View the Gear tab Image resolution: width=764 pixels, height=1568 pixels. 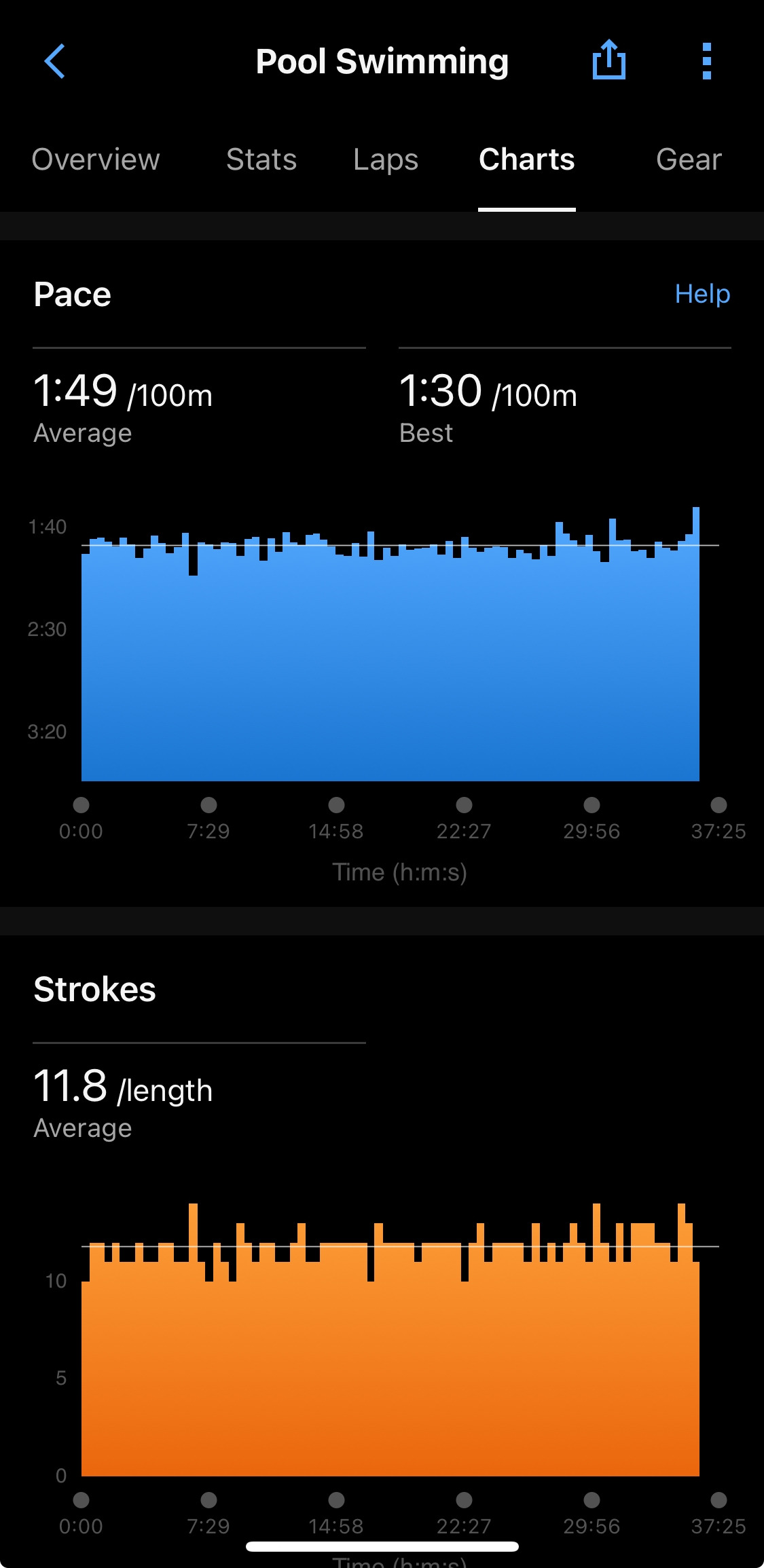tap(688, 160)
